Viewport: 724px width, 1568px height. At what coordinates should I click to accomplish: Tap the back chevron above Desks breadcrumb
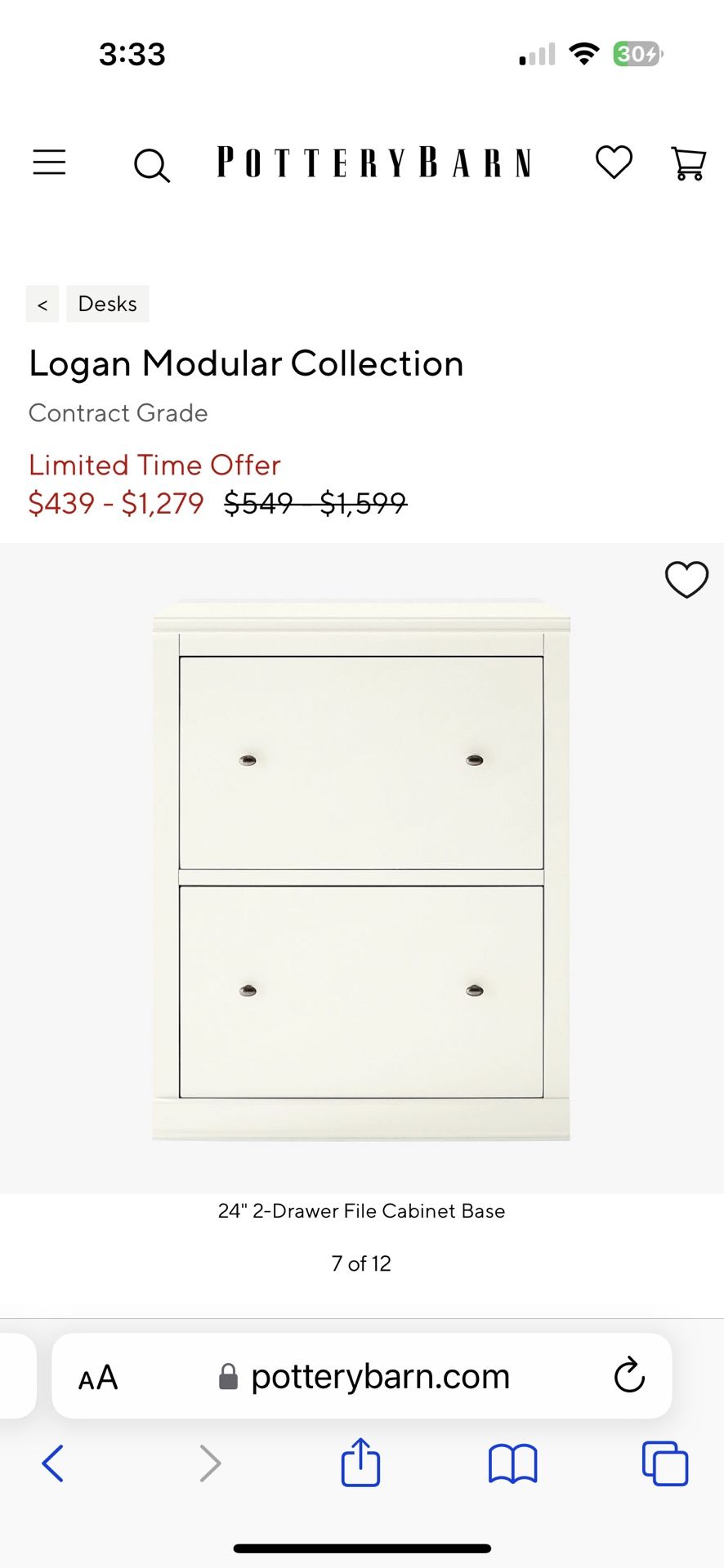point(42,304)
